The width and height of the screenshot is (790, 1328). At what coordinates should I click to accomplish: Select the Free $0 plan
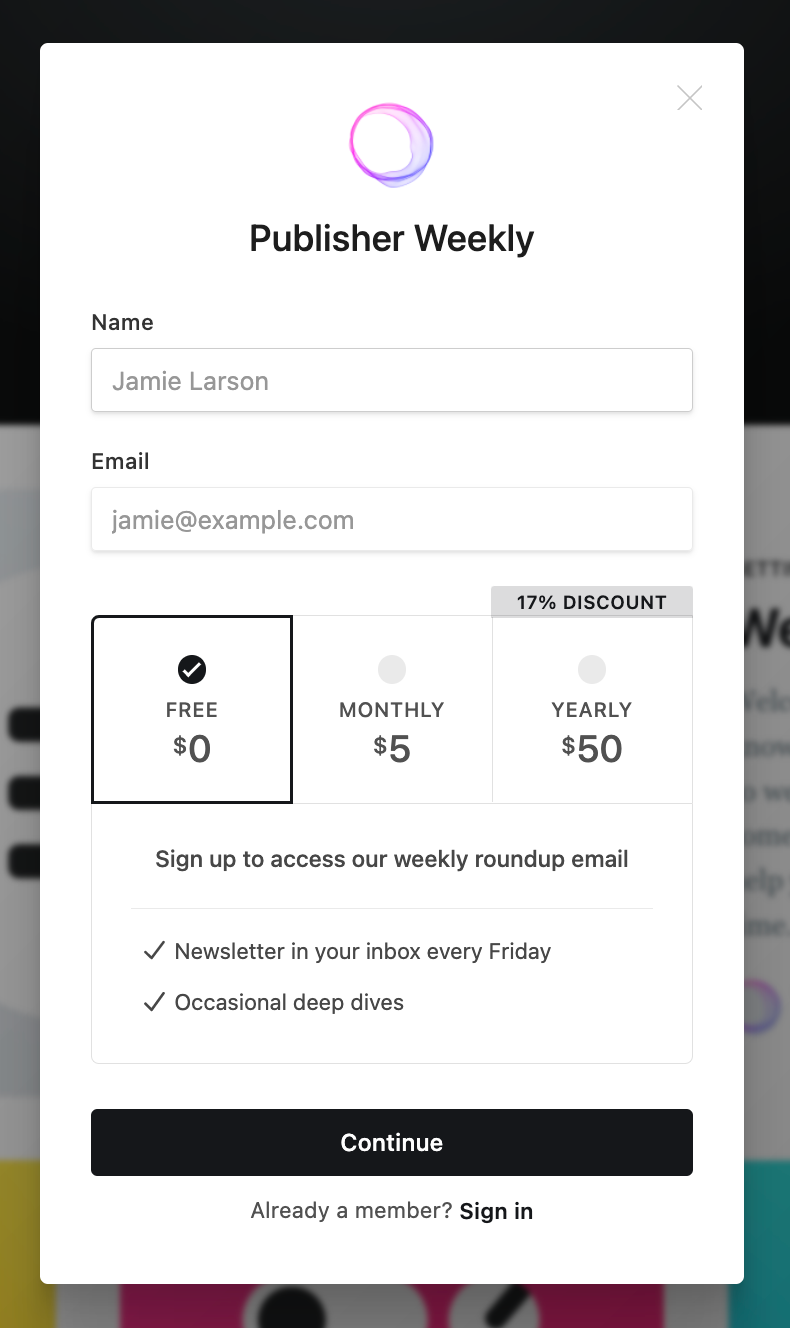point(192,709)
